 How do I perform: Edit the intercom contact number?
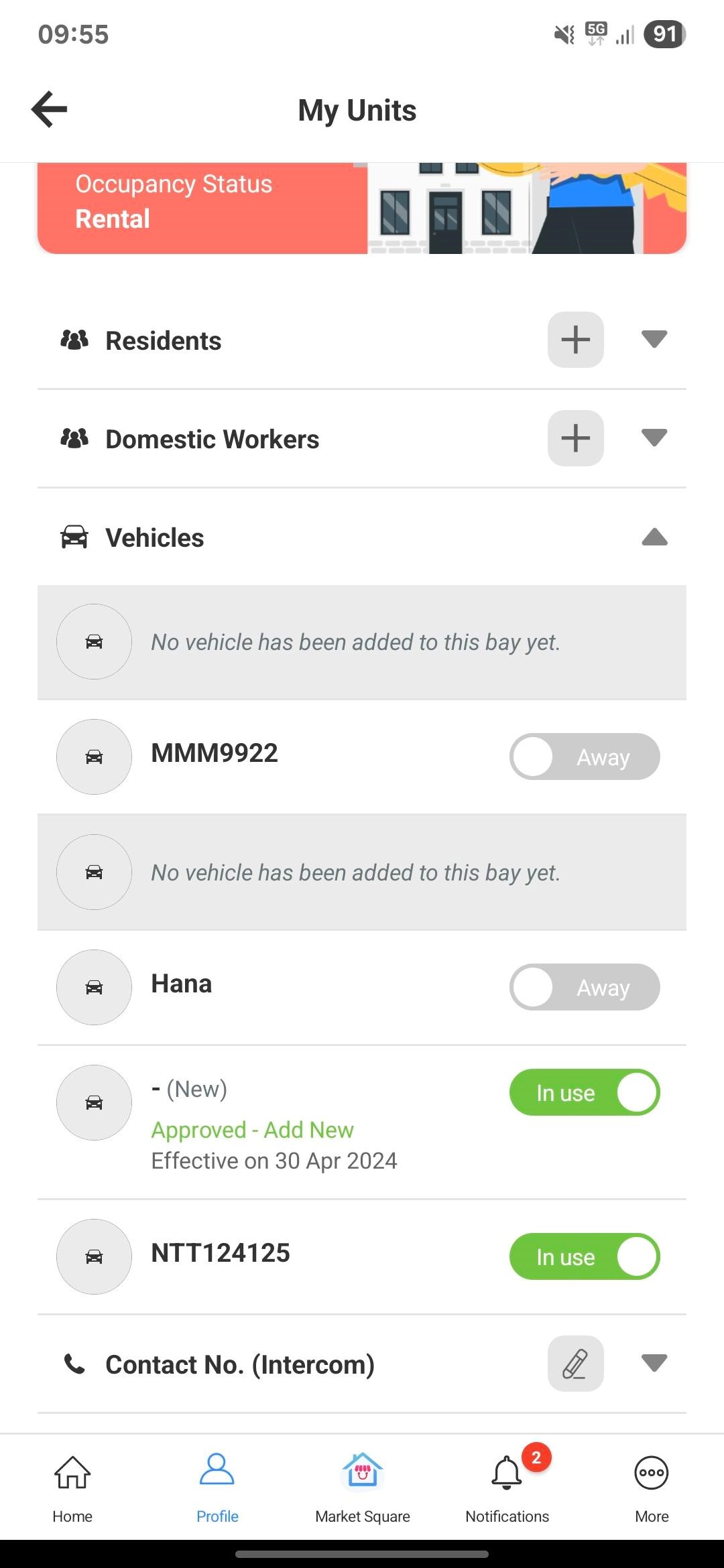(x=575, y=1364)
